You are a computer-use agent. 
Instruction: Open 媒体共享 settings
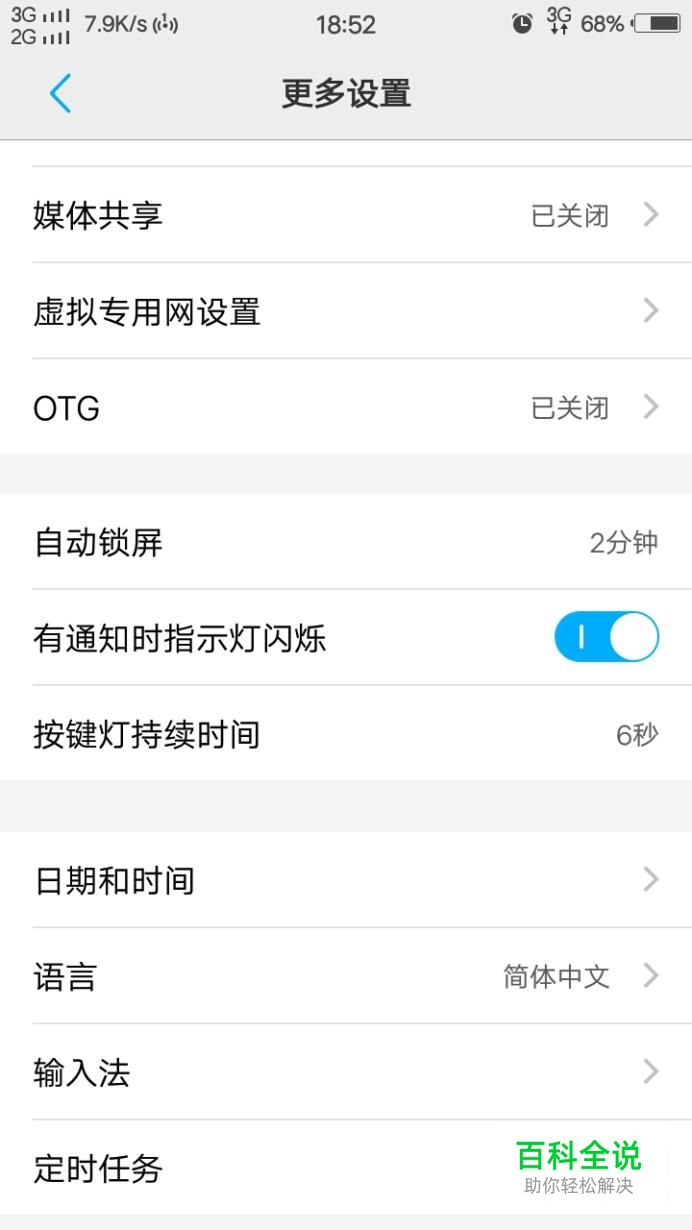tap(346, 215)
